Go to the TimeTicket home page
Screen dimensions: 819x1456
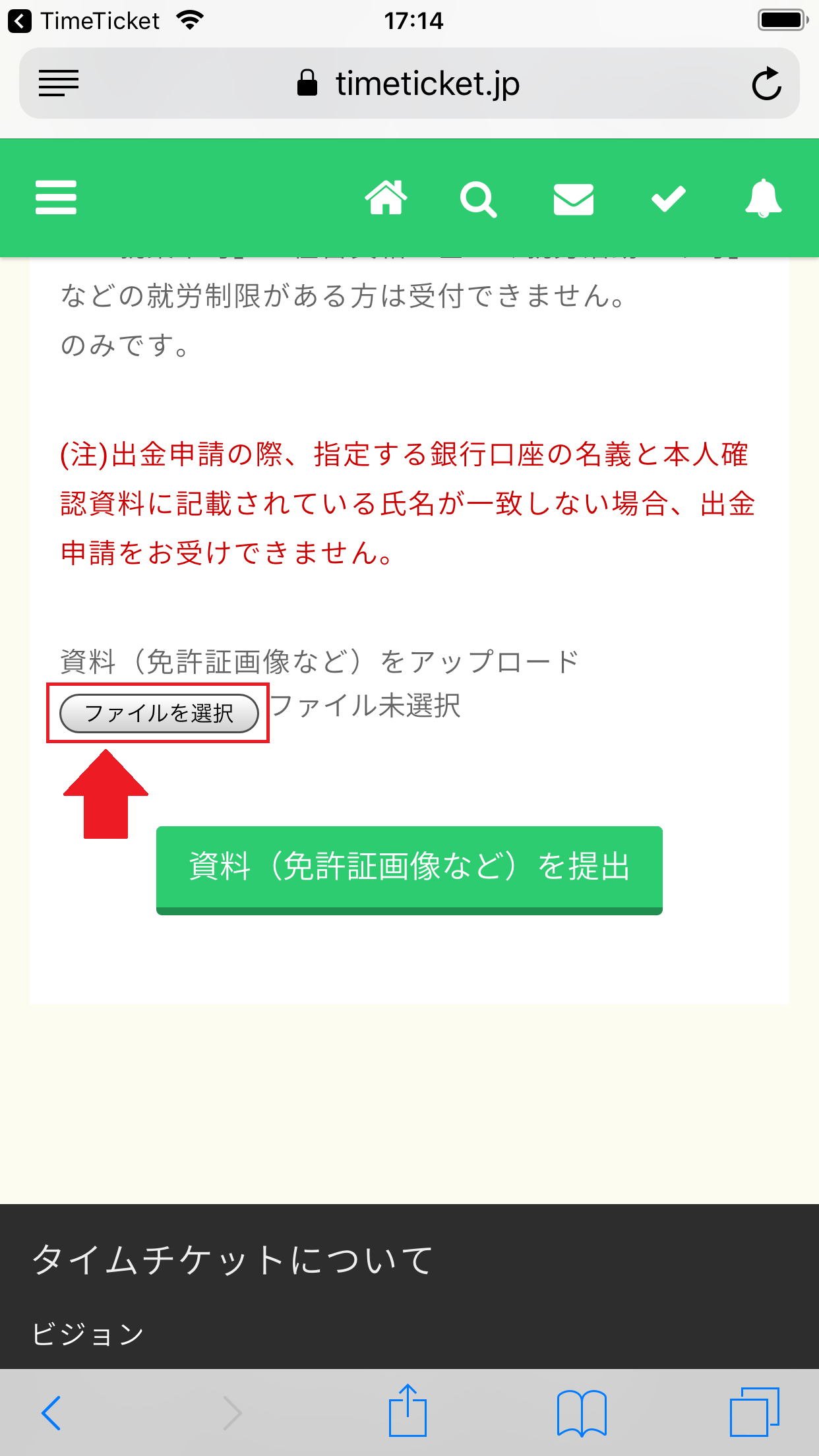pyautogui.click(x=386, y=197)
